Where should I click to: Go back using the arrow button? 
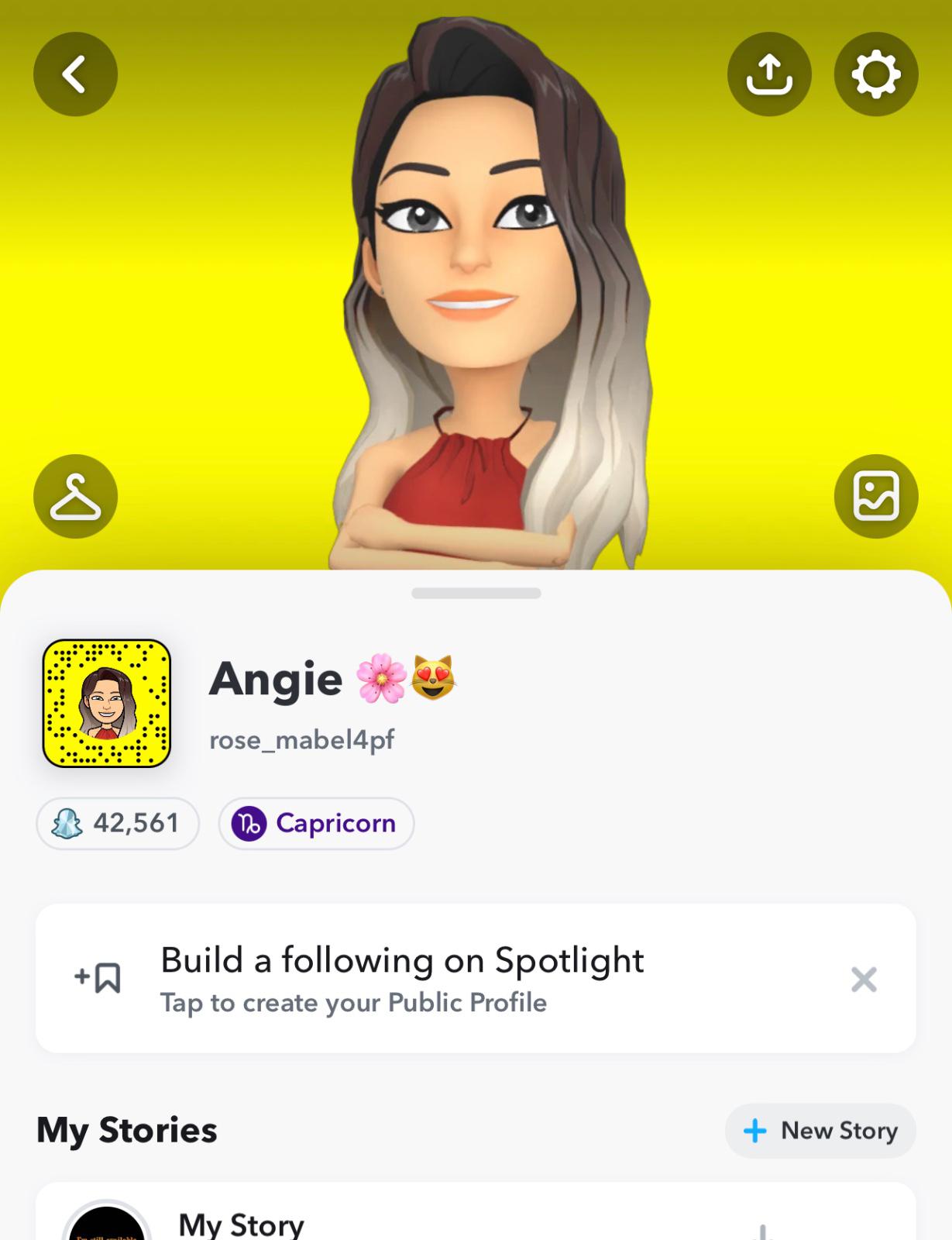(x=75, y=74)
